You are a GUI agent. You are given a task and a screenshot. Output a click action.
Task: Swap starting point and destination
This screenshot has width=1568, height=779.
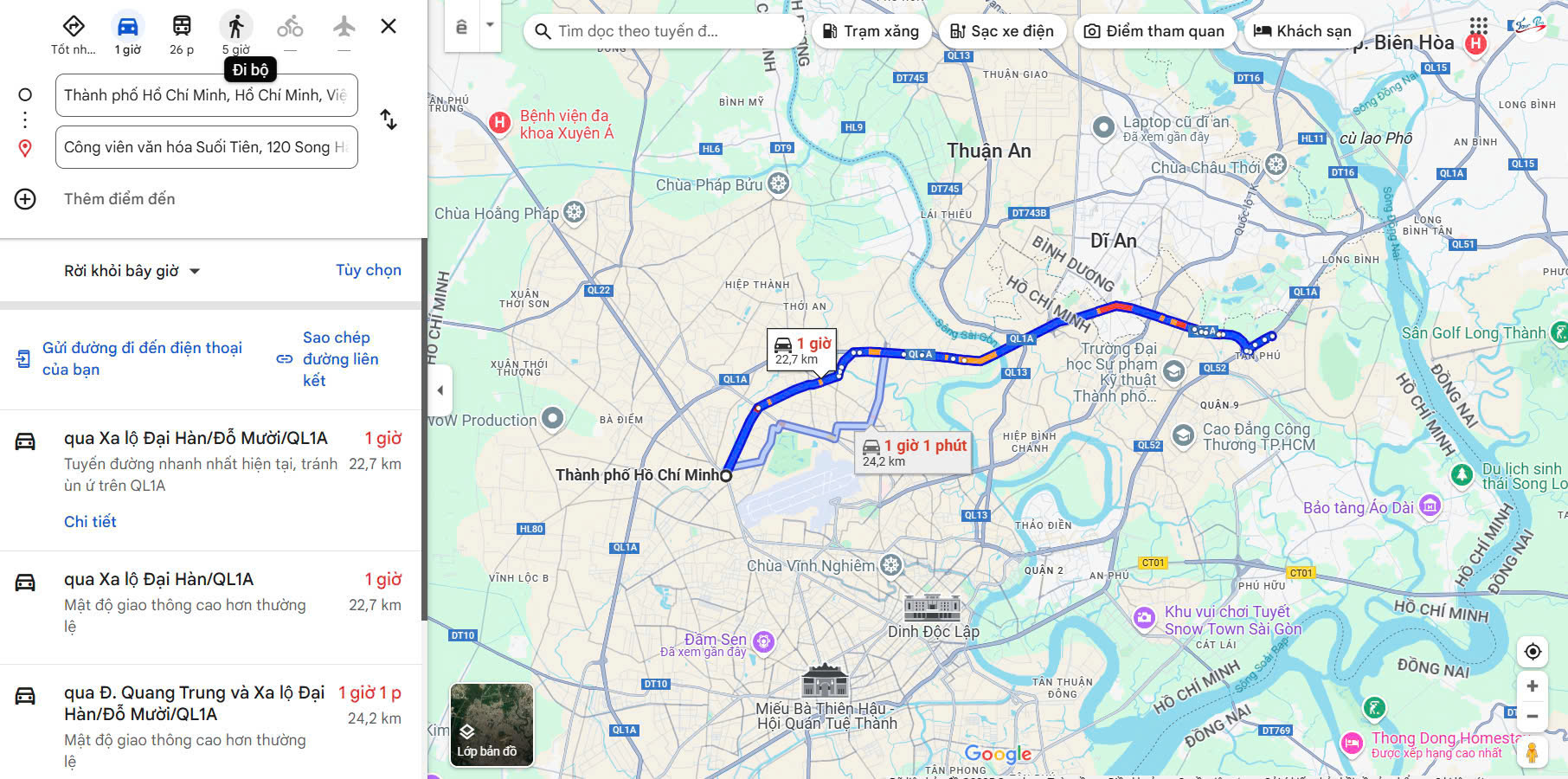389,119
